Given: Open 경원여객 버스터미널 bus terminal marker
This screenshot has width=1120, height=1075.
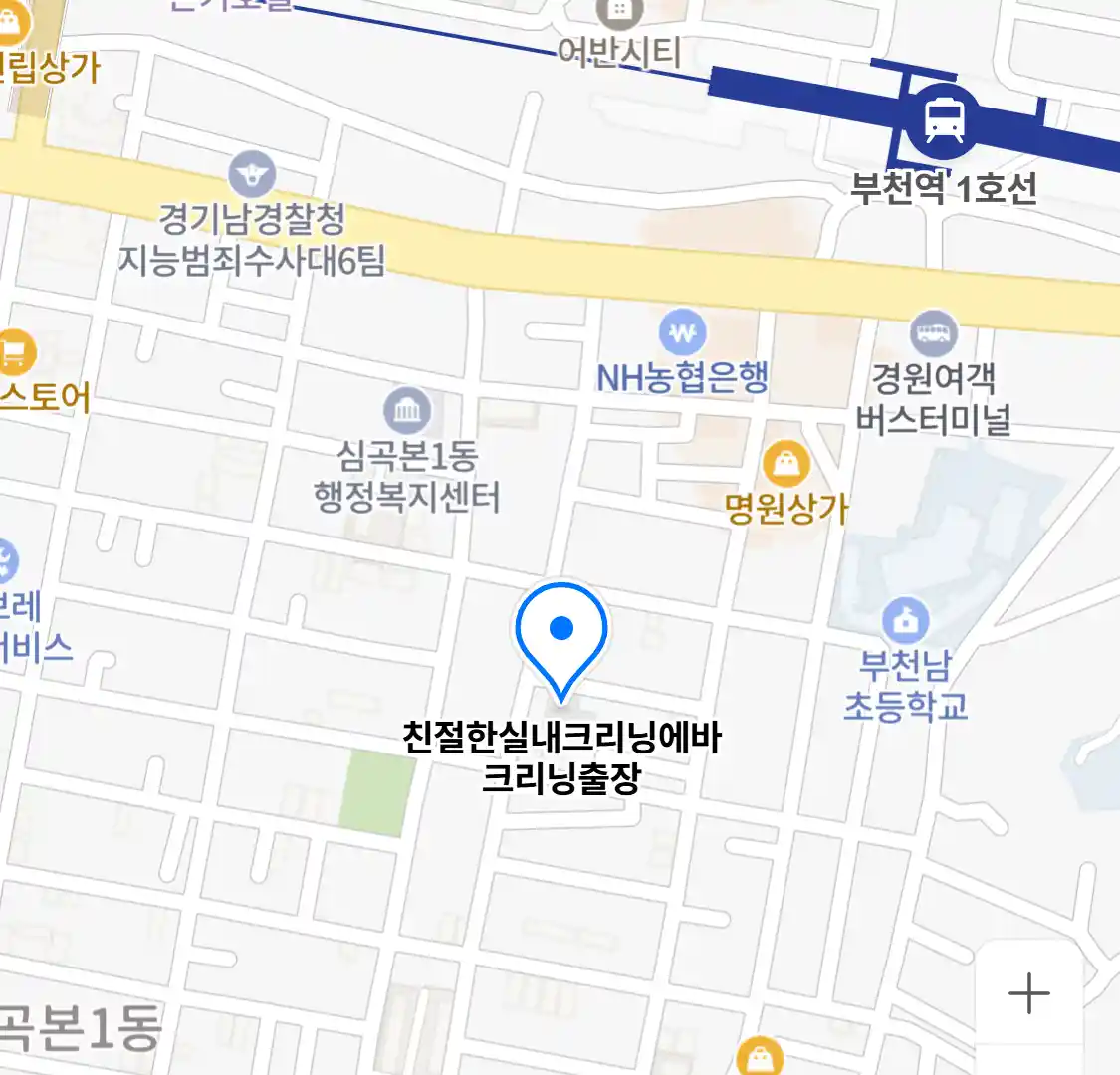Looking at the screenshot, I should pos(933,333).
